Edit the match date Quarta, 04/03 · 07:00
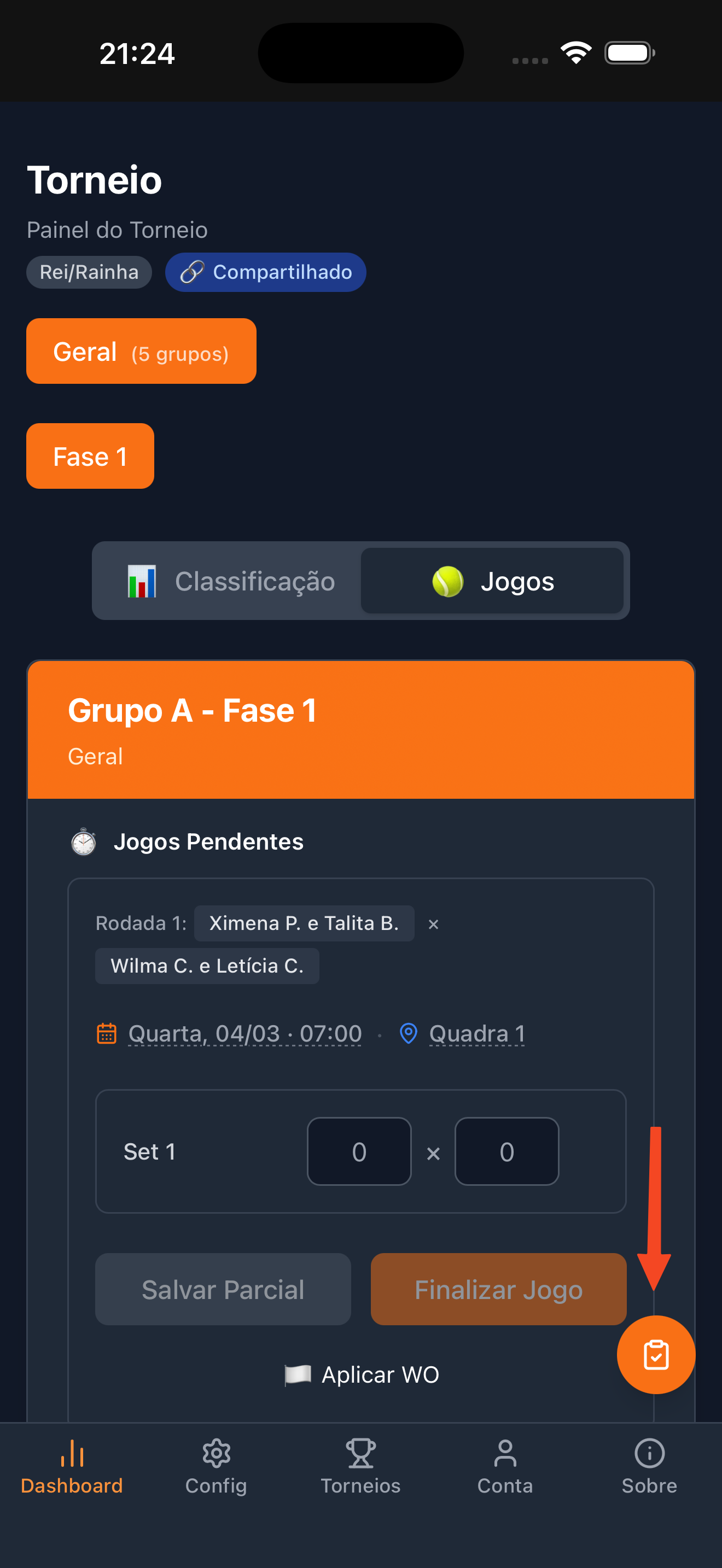Image resolution: width=722 pixels, height=1568 pixels. (x=244, y=1033)
